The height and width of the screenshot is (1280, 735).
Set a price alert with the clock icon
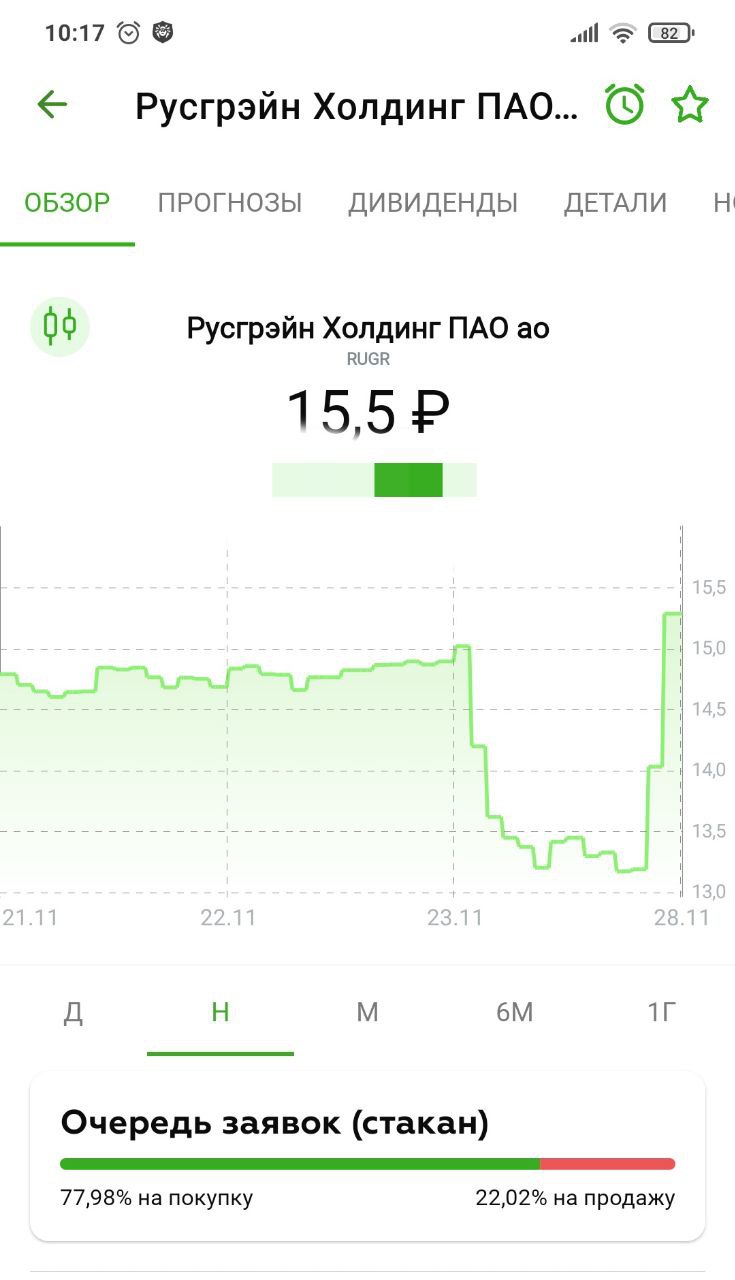point(625,105)
